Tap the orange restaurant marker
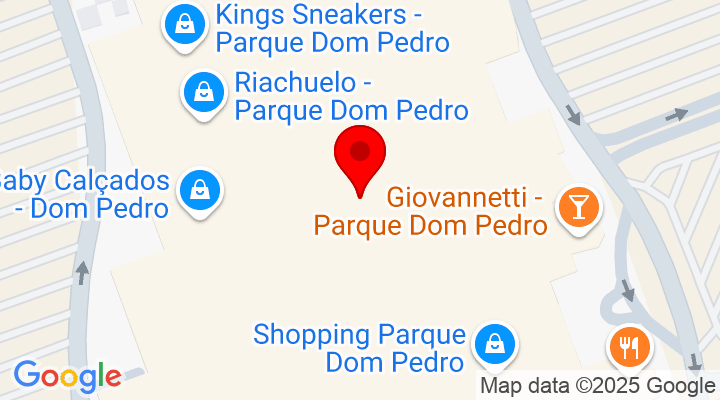This screenshot has height=400, width=720. tap(630, 348)
